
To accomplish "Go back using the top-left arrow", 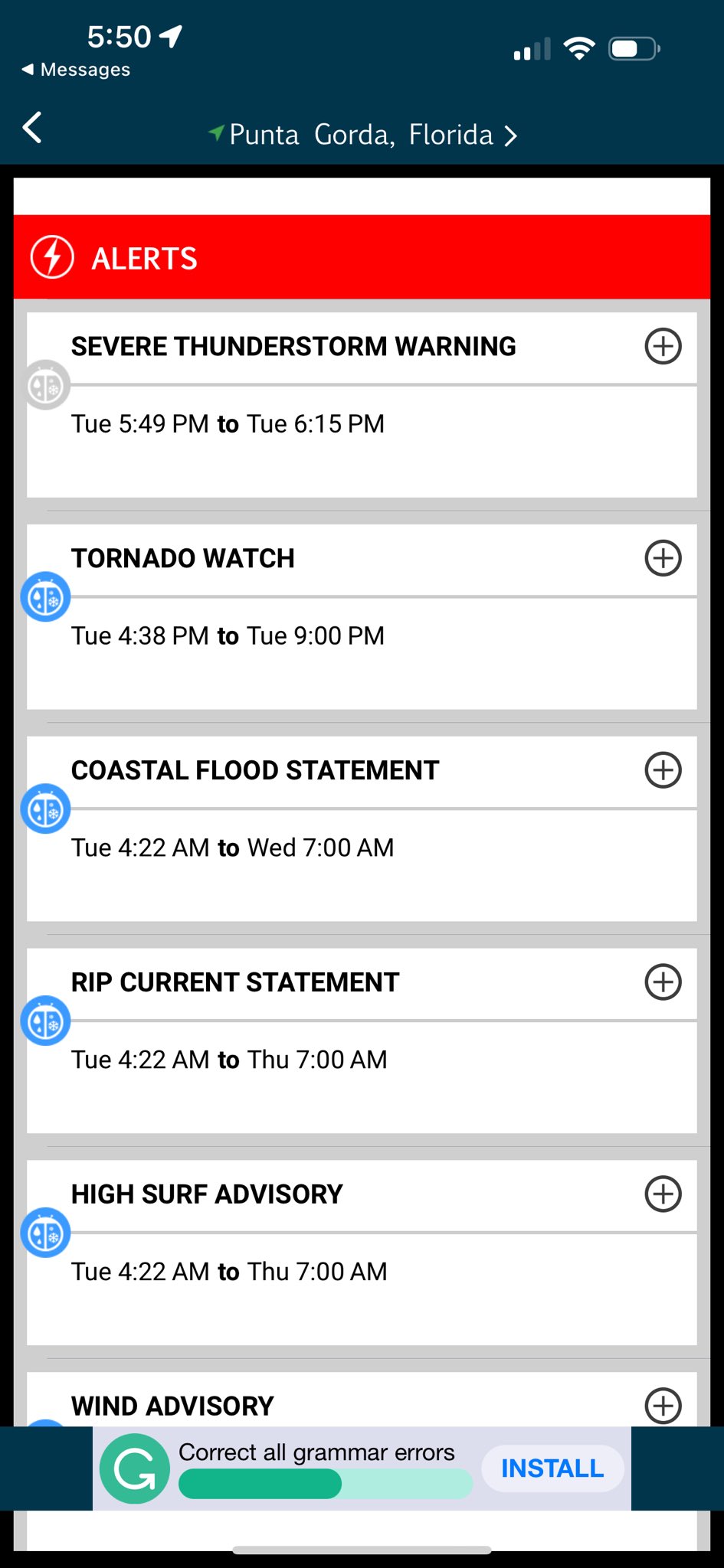I will (x=32, y=128).
